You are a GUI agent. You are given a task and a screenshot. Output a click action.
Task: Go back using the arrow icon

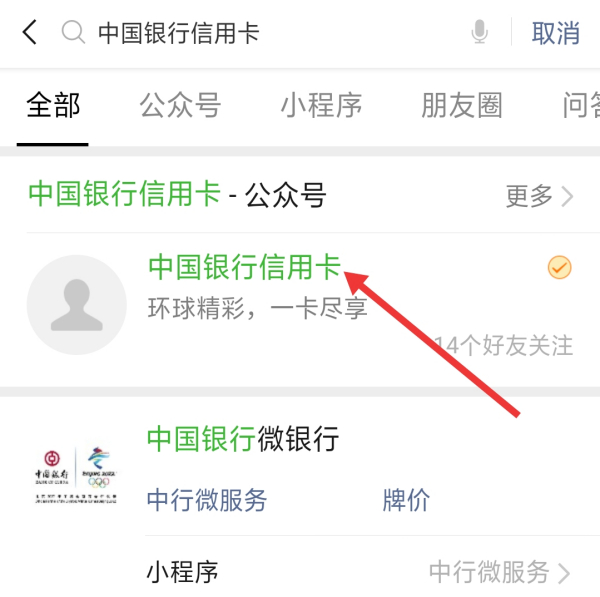30,32
